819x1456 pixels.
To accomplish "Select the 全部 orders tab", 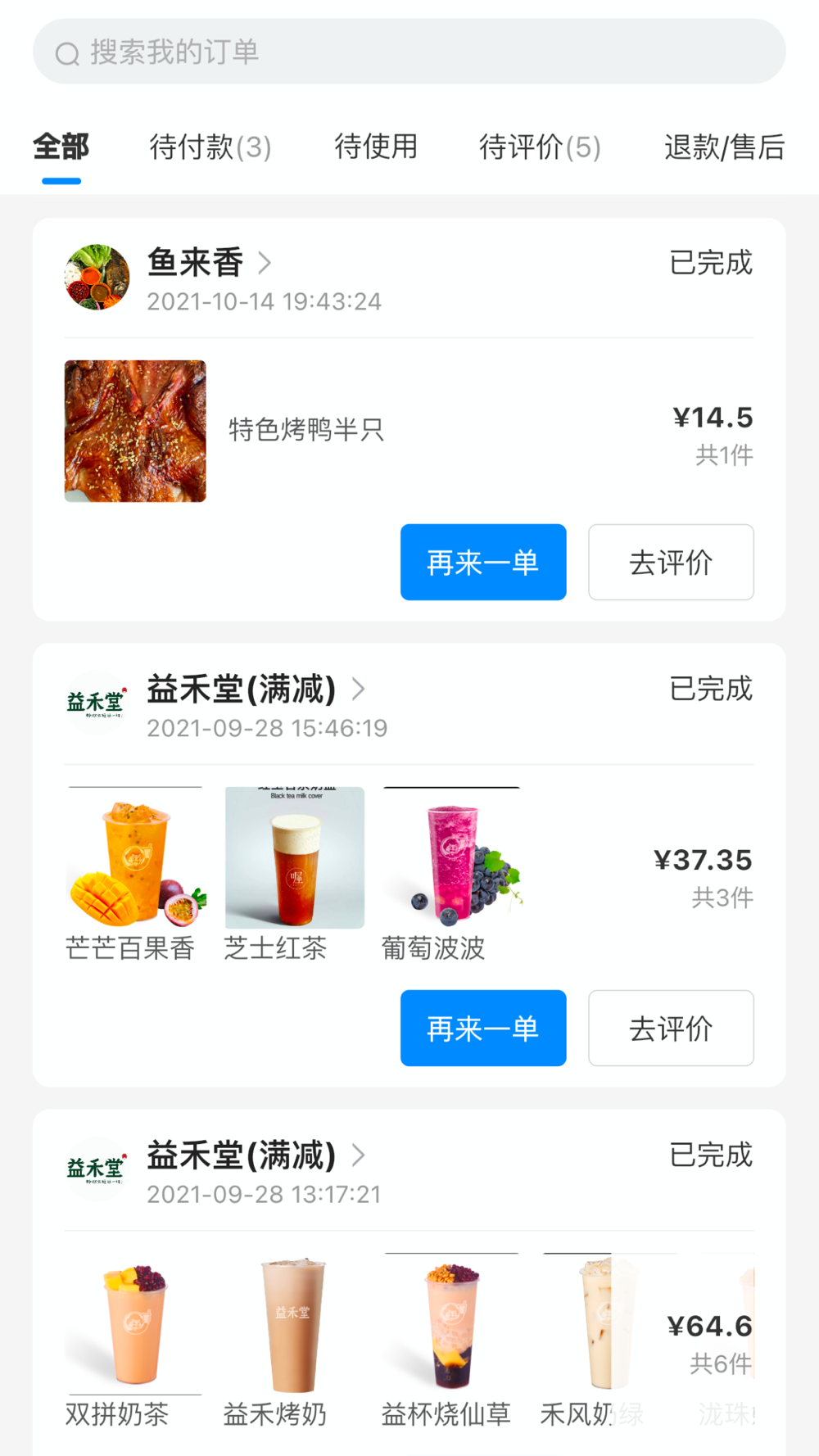I will tap(61, 147).
